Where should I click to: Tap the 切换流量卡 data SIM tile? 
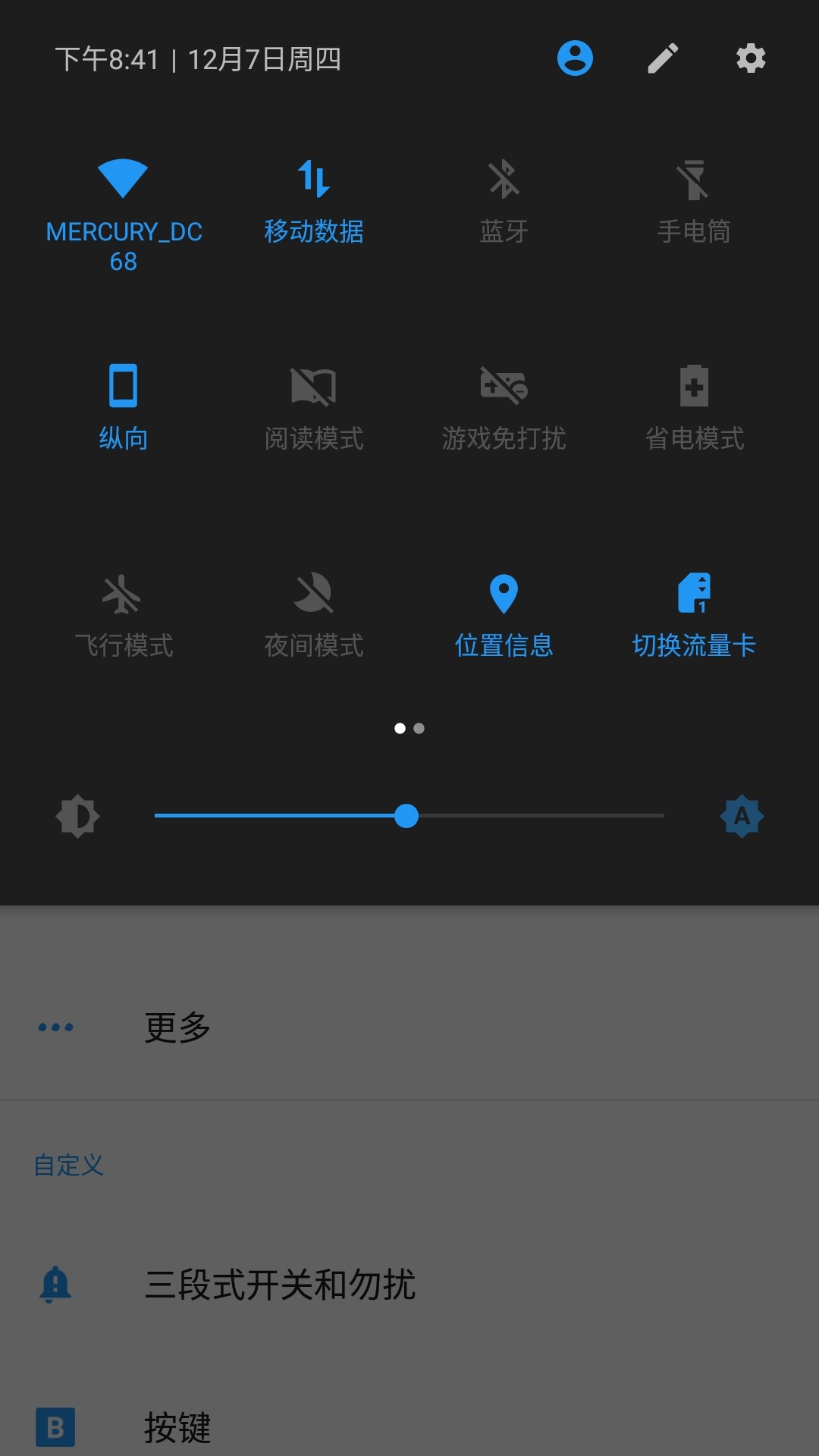click(x=694, y=616)
